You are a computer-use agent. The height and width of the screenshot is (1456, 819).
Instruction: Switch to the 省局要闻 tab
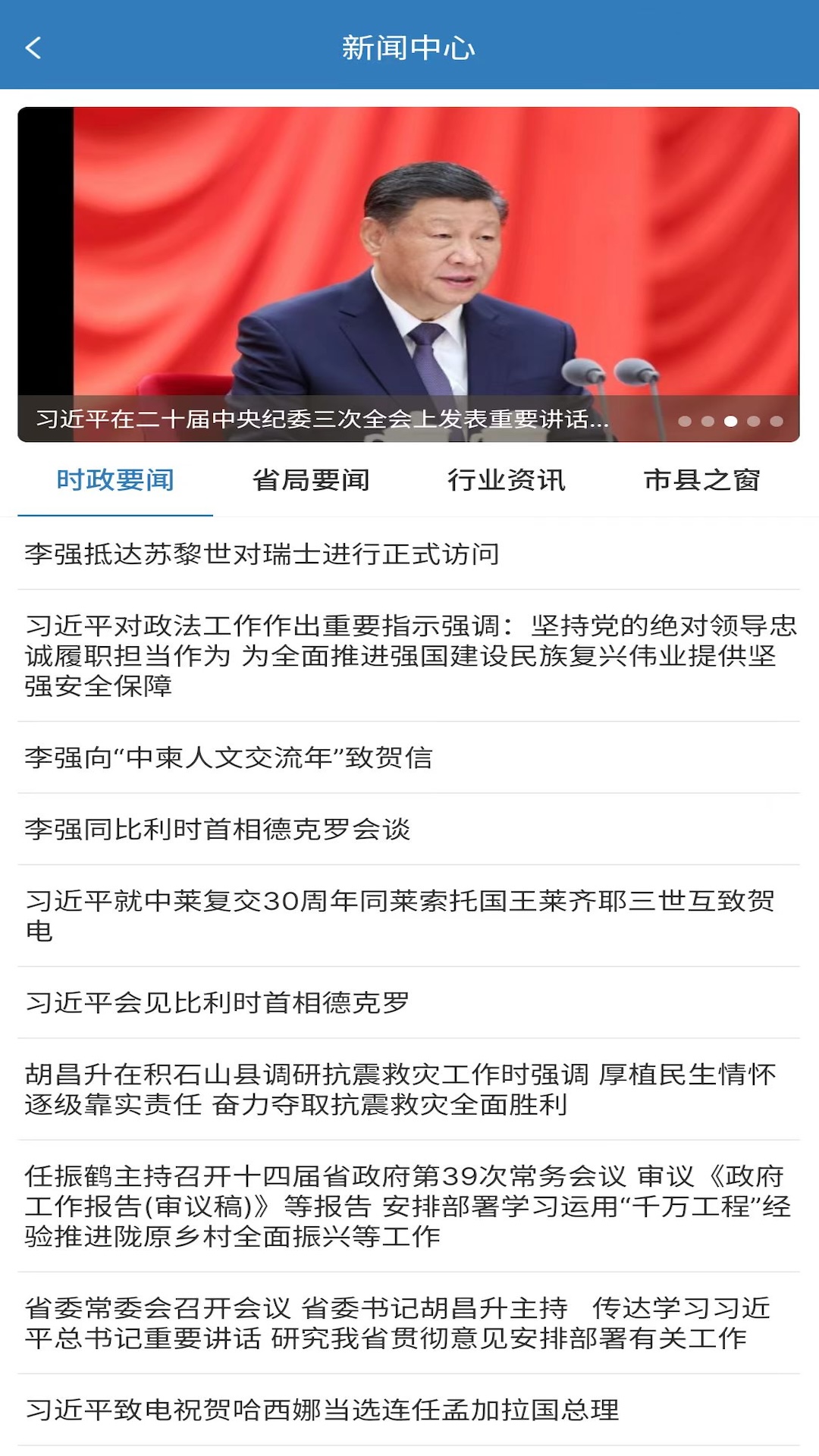coord(311,480)
